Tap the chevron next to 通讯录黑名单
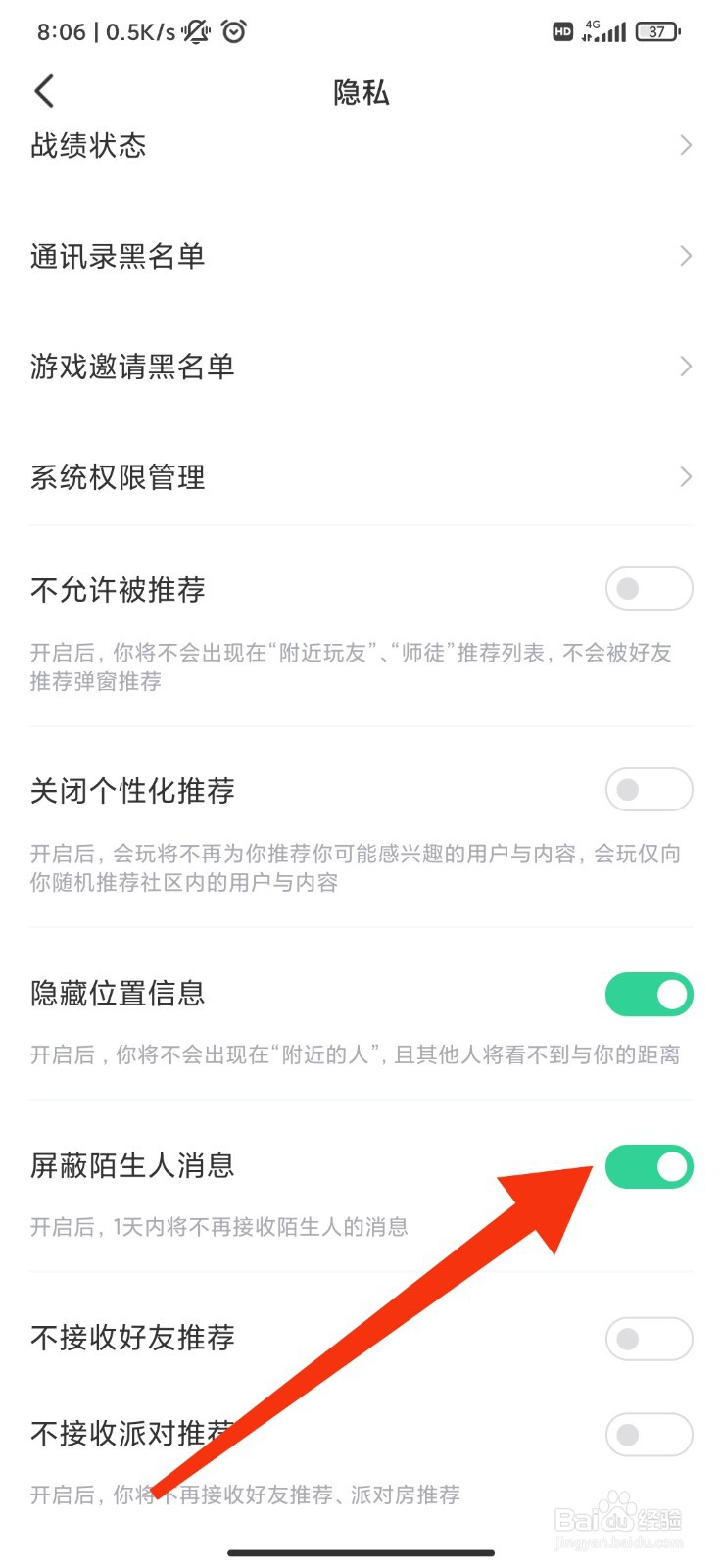This screenshot has width=723, height=1568. pos(687,256)
